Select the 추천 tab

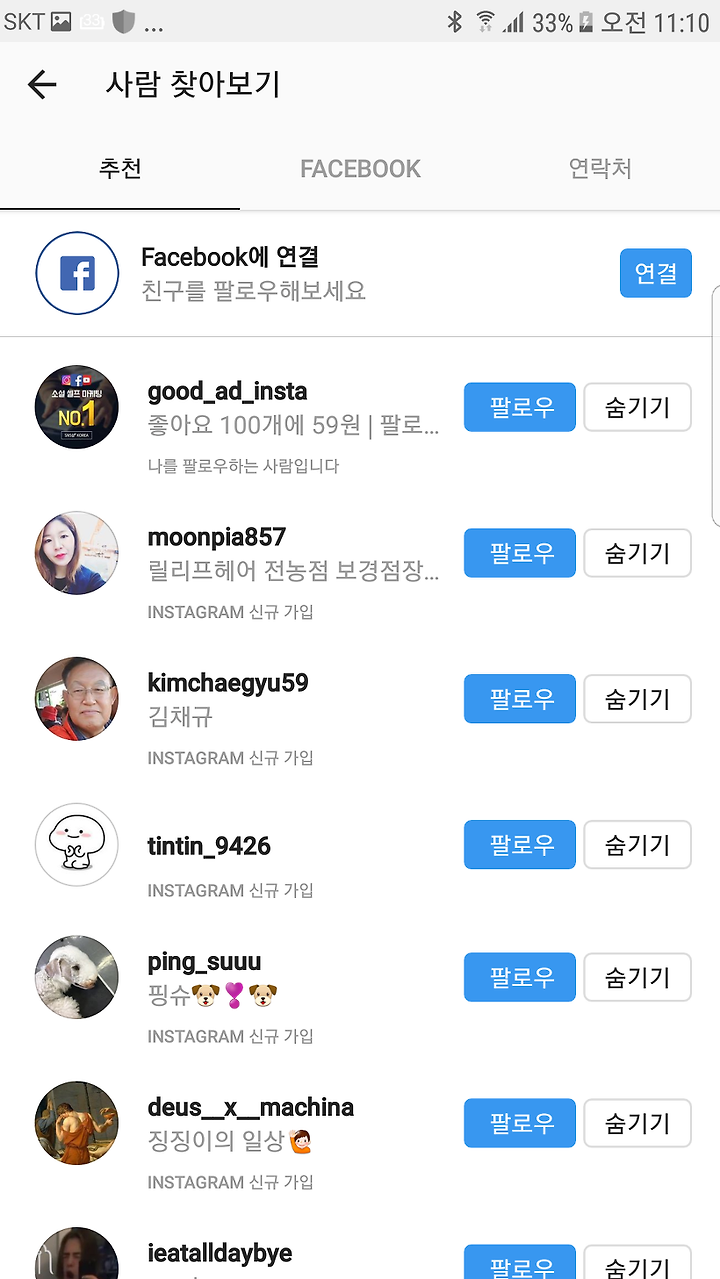click(120, 168)
